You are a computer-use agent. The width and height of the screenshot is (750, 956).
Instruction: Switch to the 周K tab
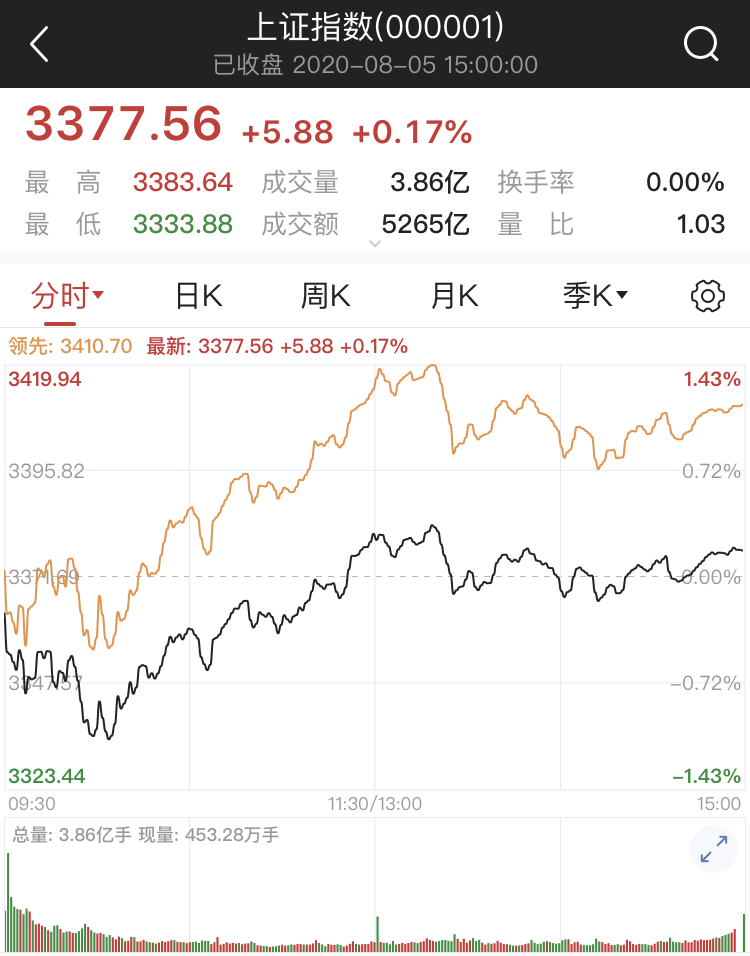tap(325, 295)
